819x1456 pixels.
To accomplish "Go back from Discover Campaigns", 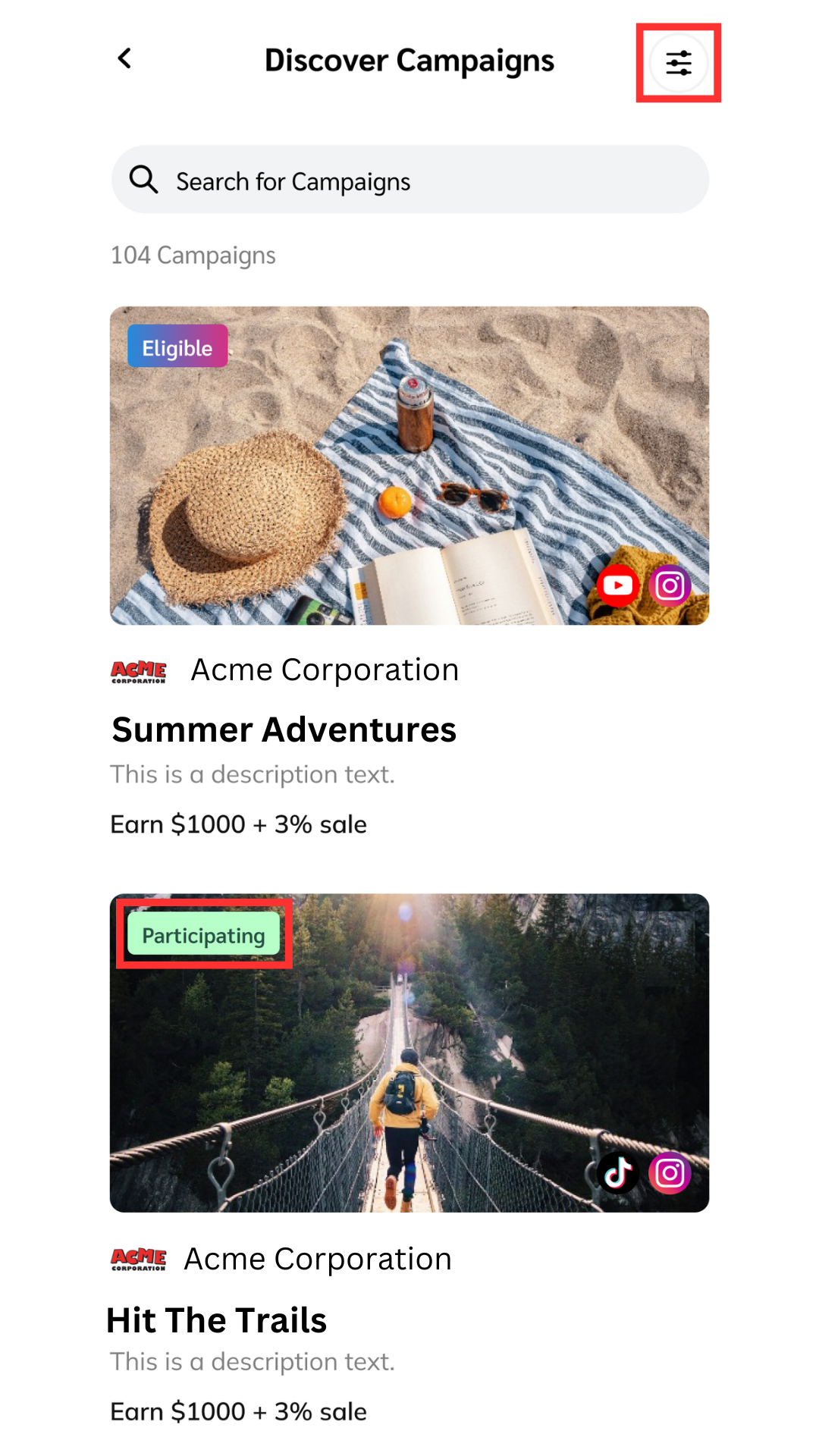I will click(x=125, y=58).
